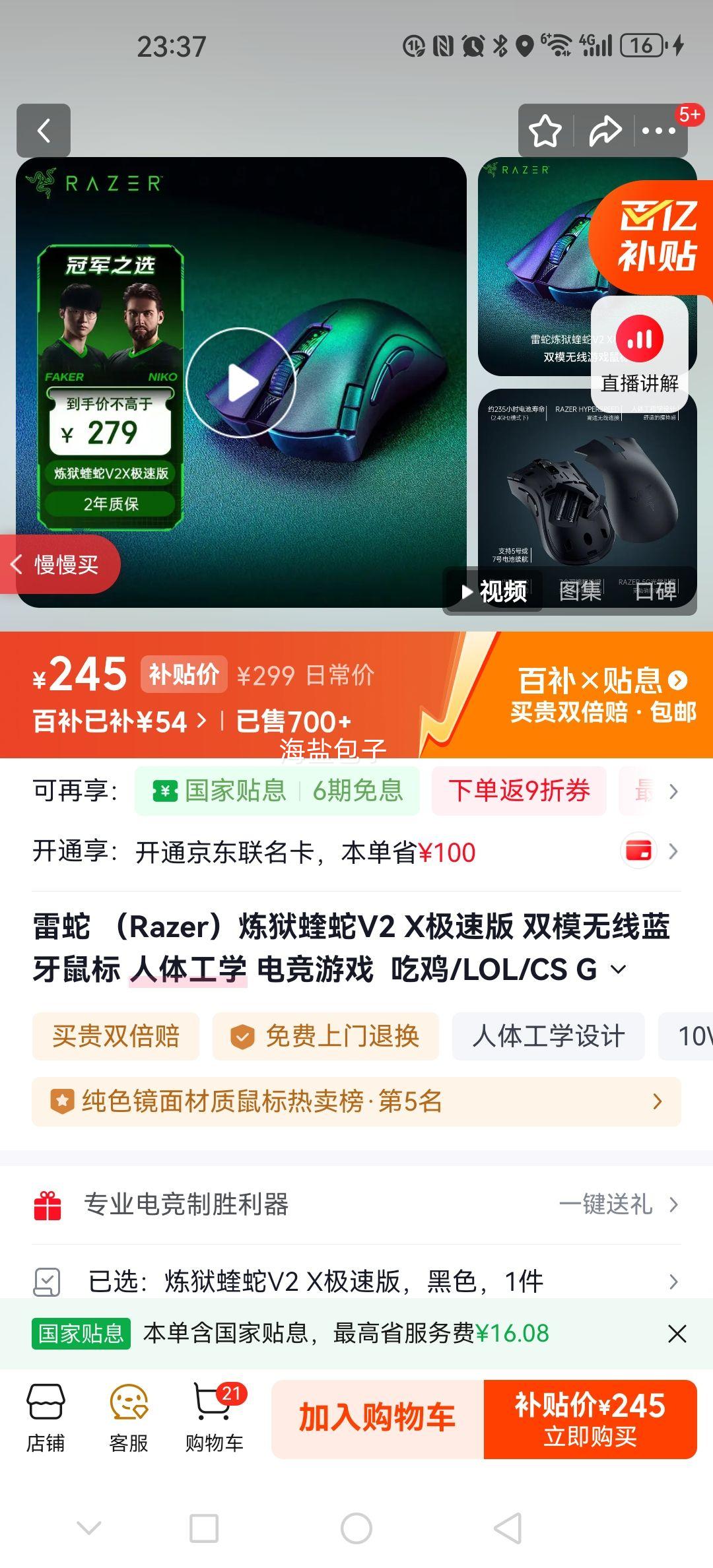Image resolution: width=713 pixels, height=1568 pixels.
Task: Tap the back arrow to leave product page
Action: tap(44, 131)
